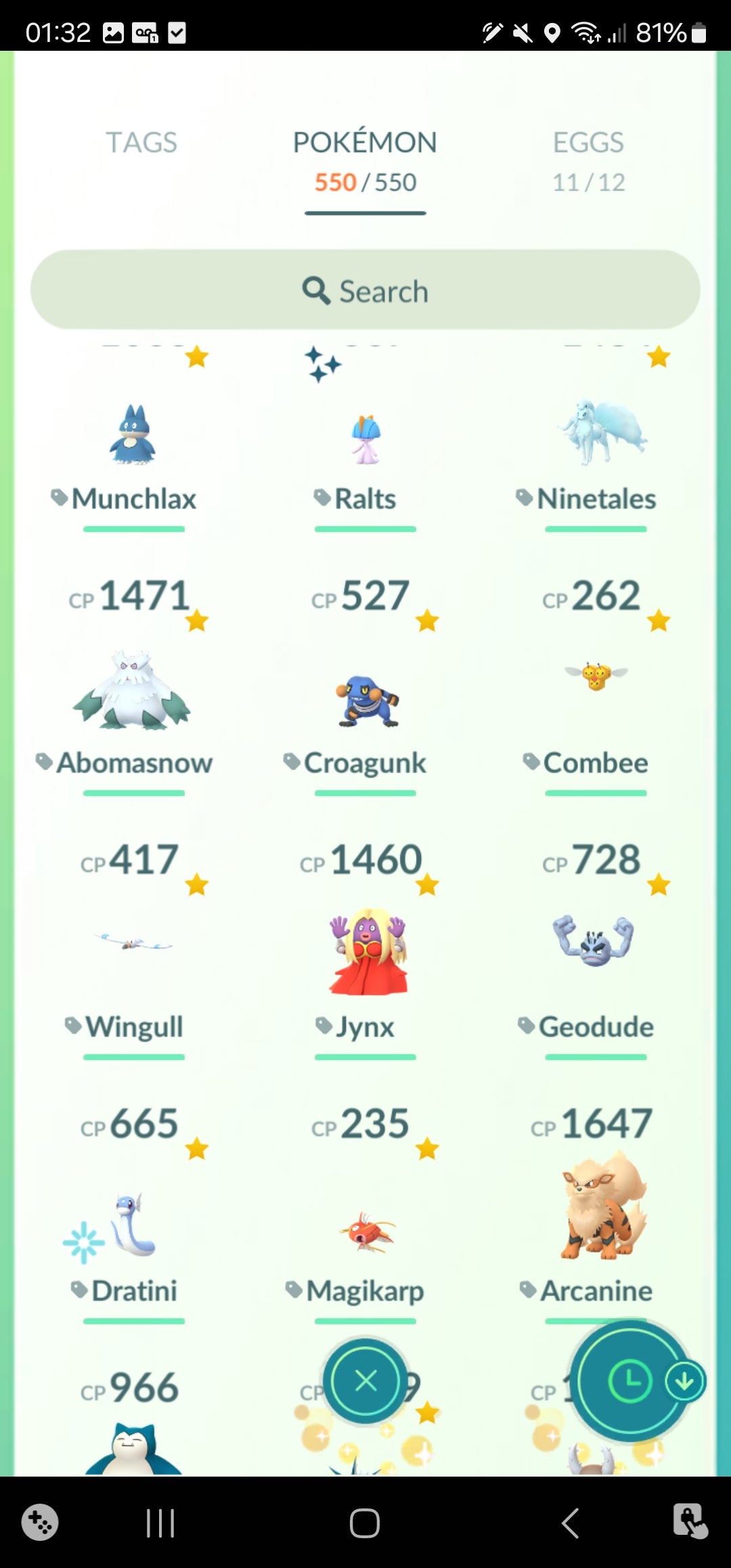The image size is (731, 1568).
Task: Switch to the Tags tab
Action: (x=141, y=143)
